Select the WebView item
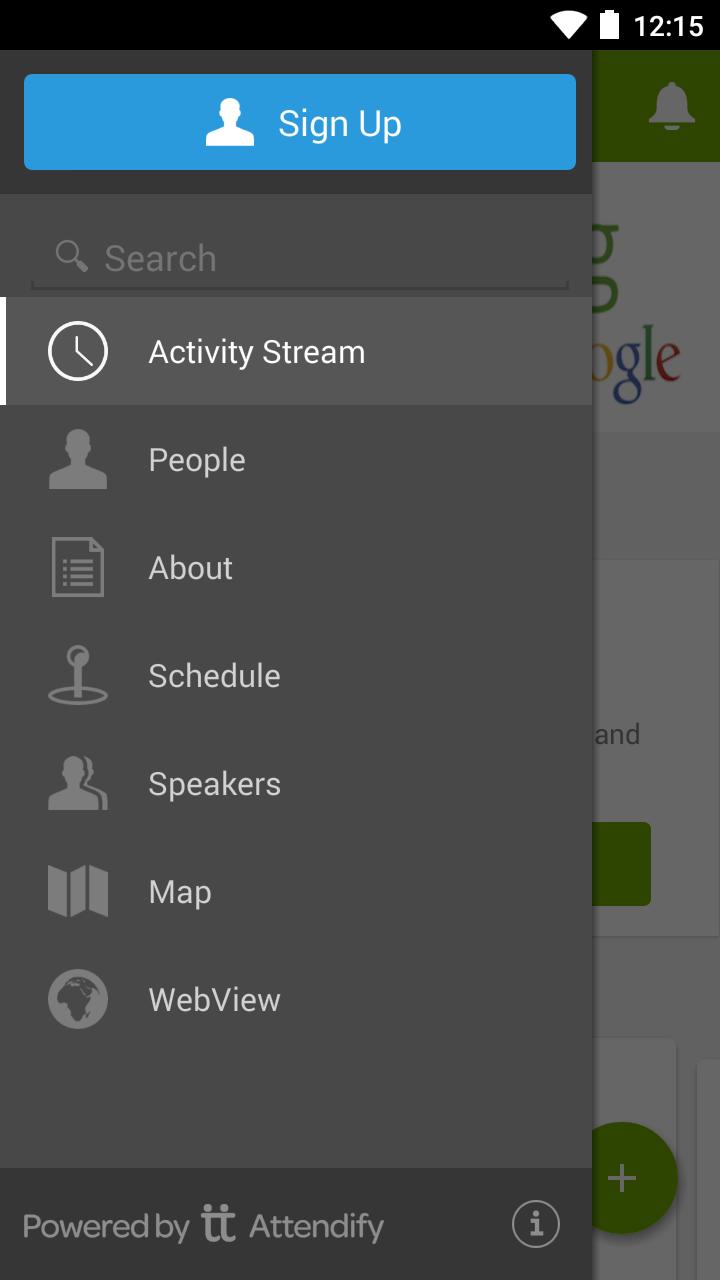Viewport: 720px width, 1280px height. tap(296, 1000)
